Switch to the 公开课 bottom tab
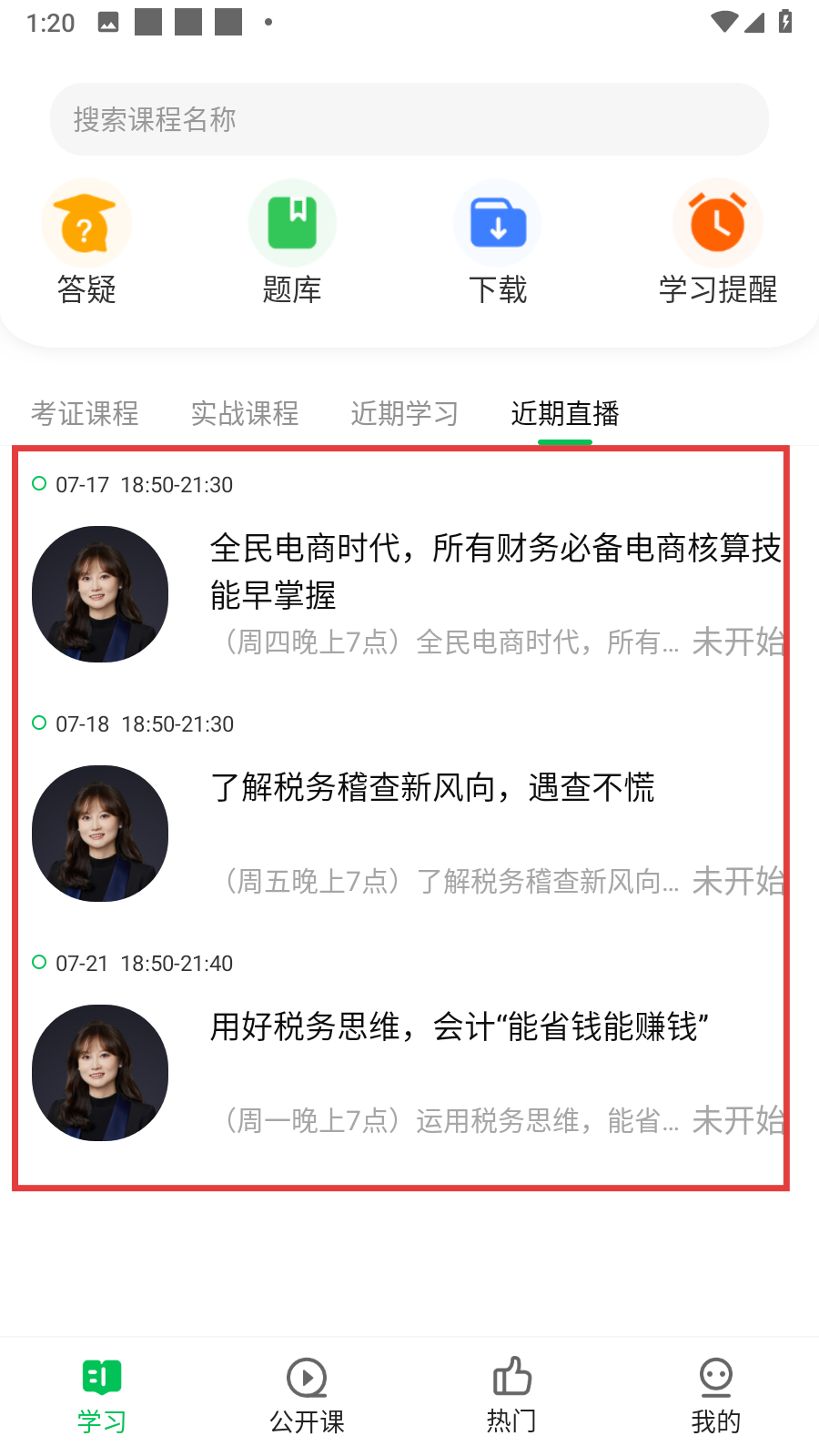819x1456 pixels. click(x=307, y=1396)
